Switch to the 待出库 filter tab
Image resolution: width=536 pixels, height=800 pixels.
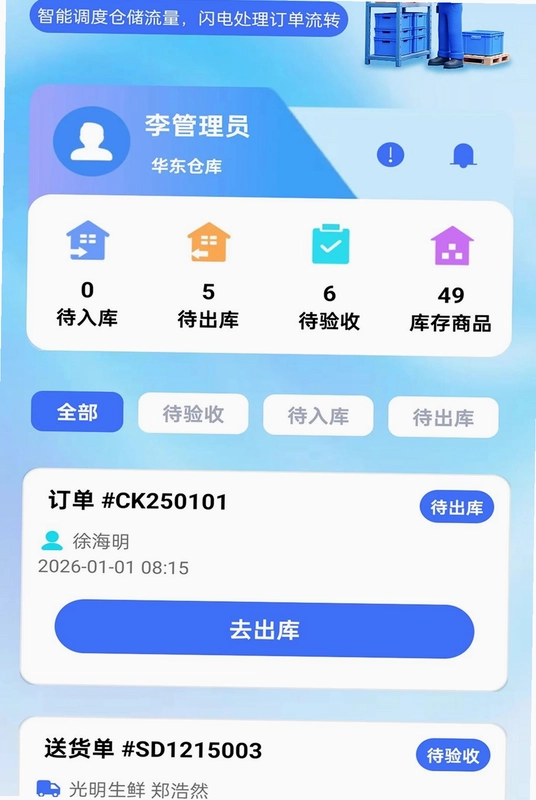(443, 417)
